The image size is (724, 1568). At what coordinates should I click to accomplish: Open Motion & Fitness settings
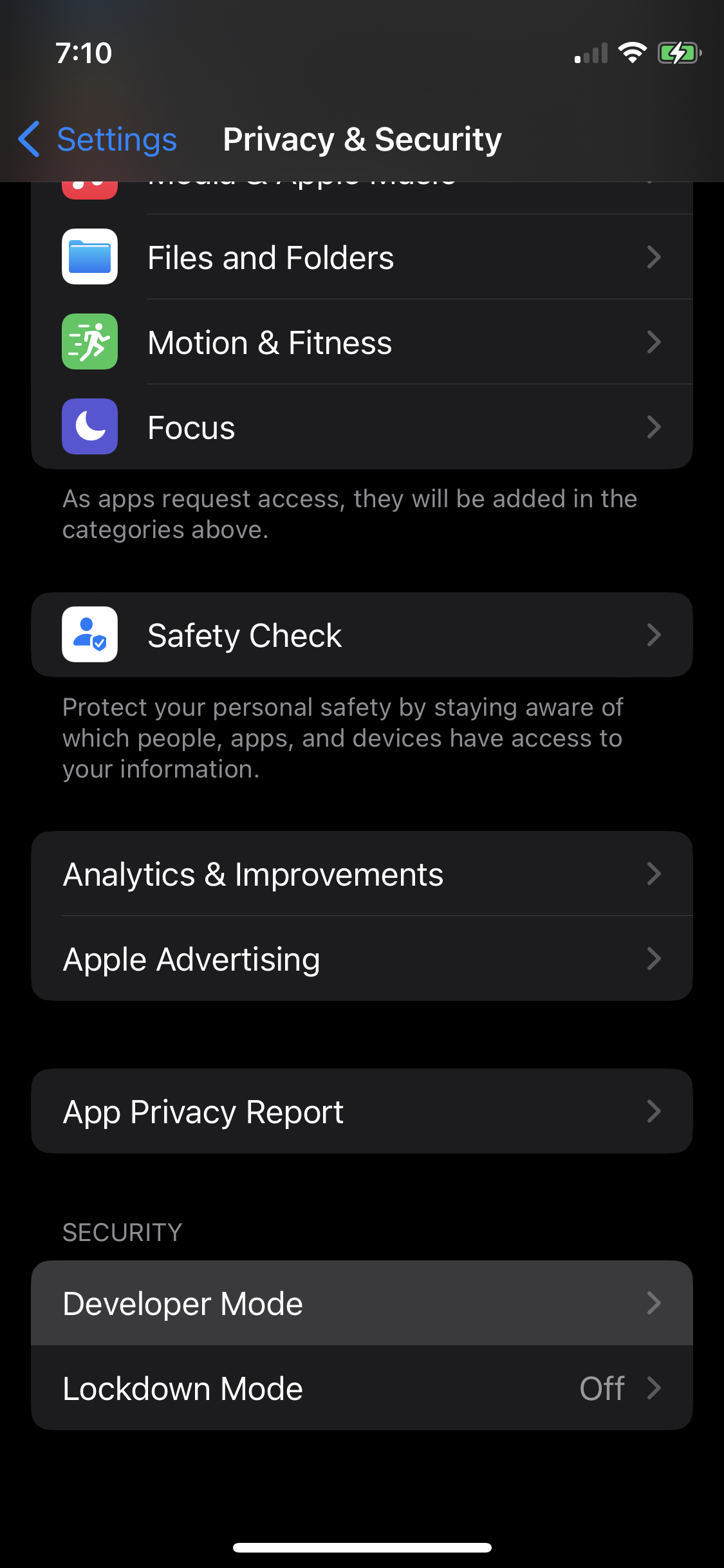tap(362, 342)
